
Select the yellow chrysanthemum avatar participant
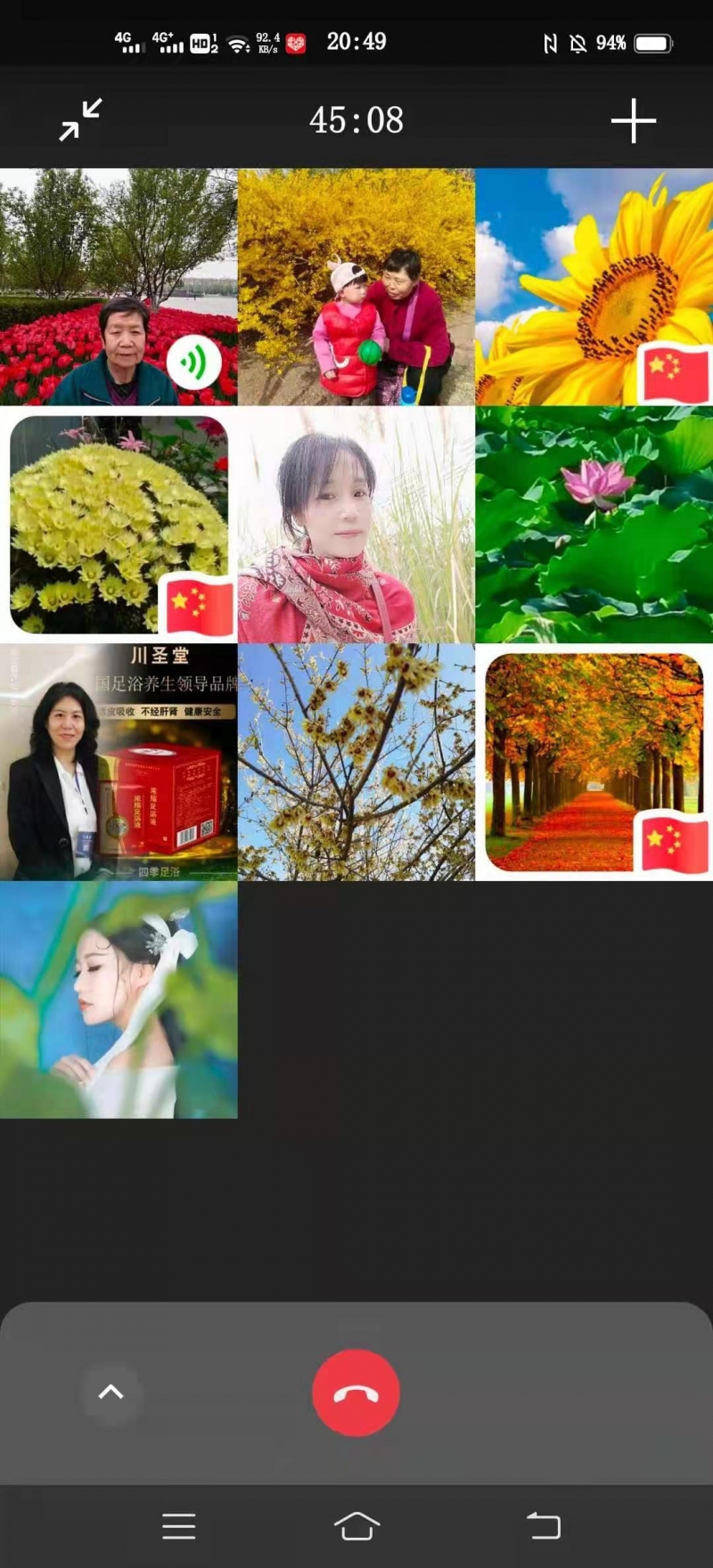pos(119,525)
